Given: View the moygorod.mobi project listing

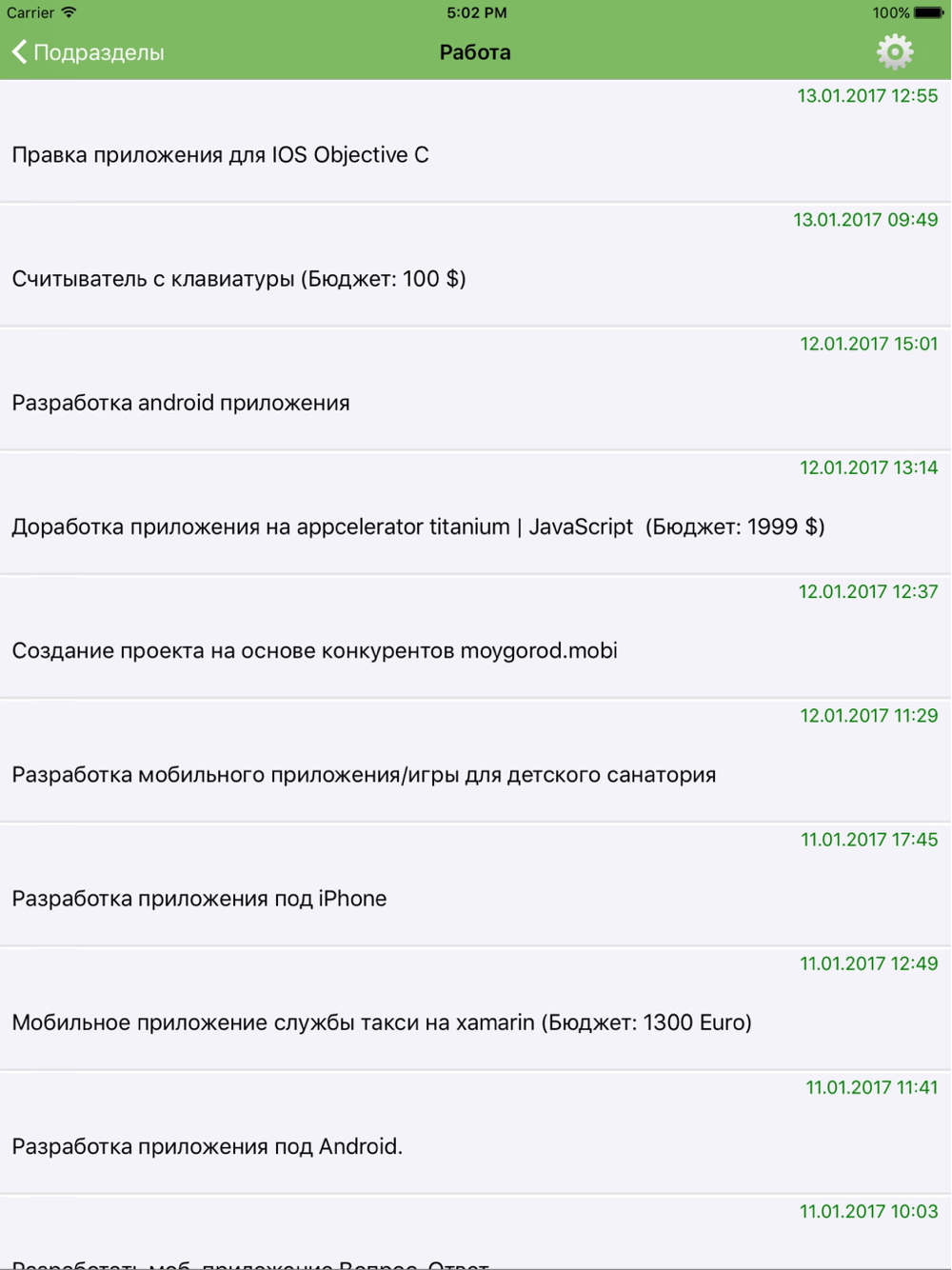Looking at the screenshot, I should point(476,636).
